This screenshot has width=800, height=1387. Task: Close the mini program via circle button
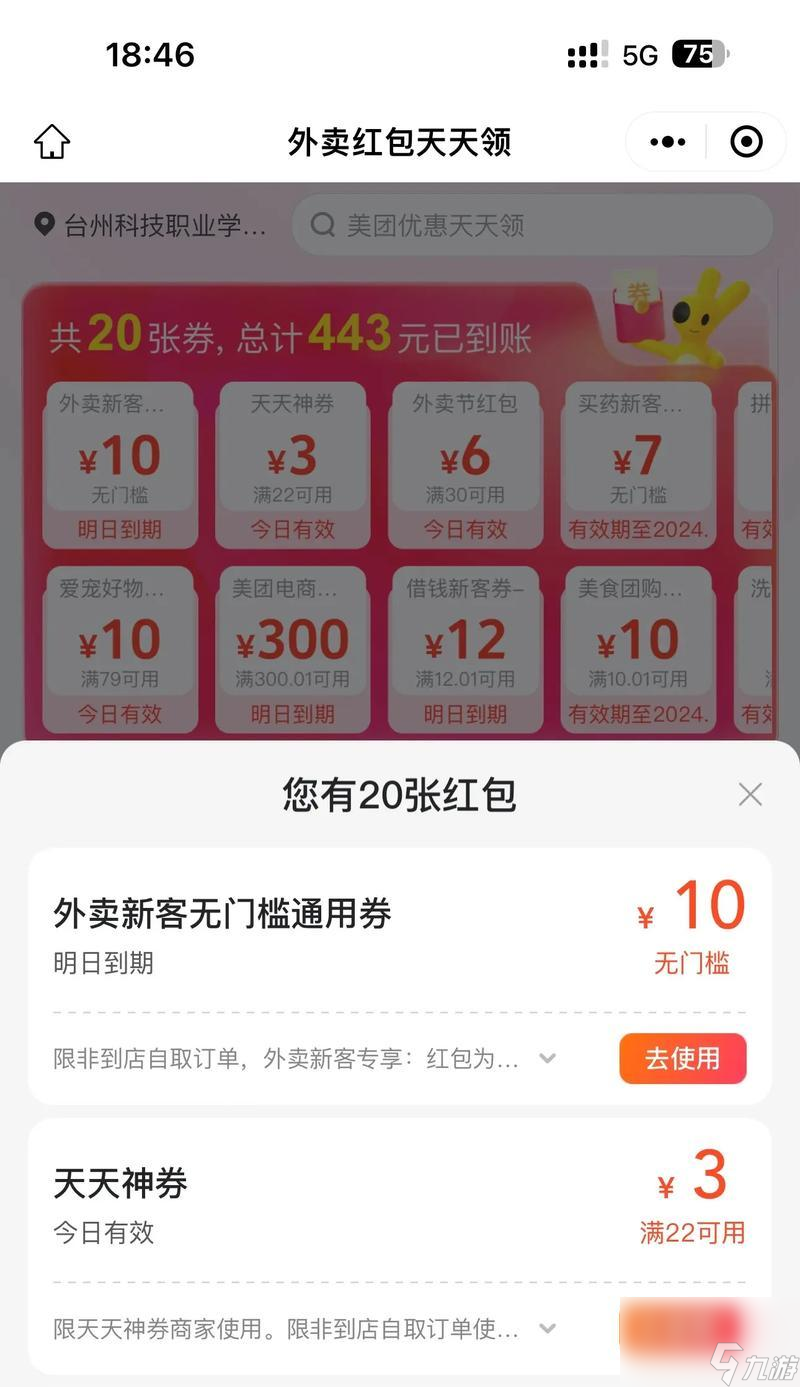coord(746,142)
